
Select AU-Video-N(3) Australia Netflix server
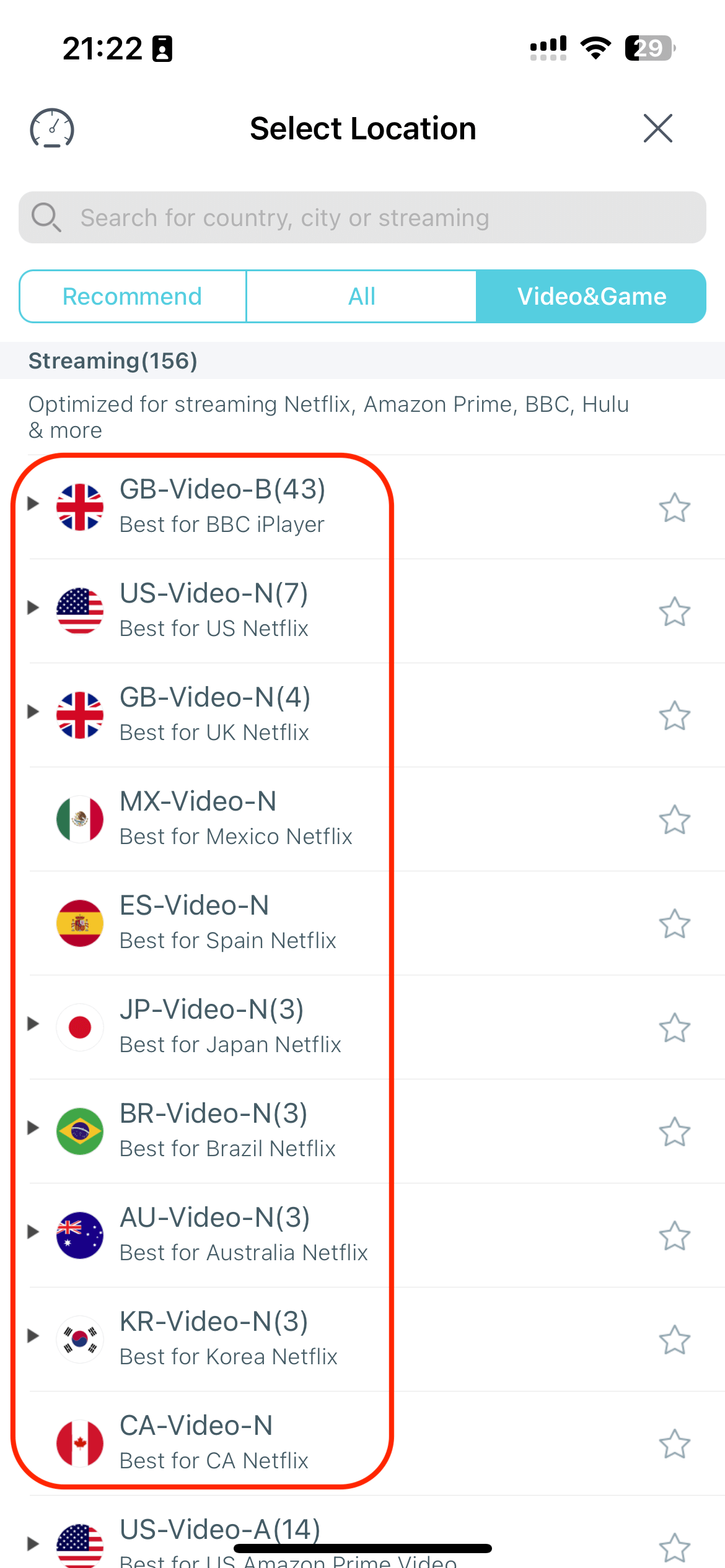[362, 1235]
